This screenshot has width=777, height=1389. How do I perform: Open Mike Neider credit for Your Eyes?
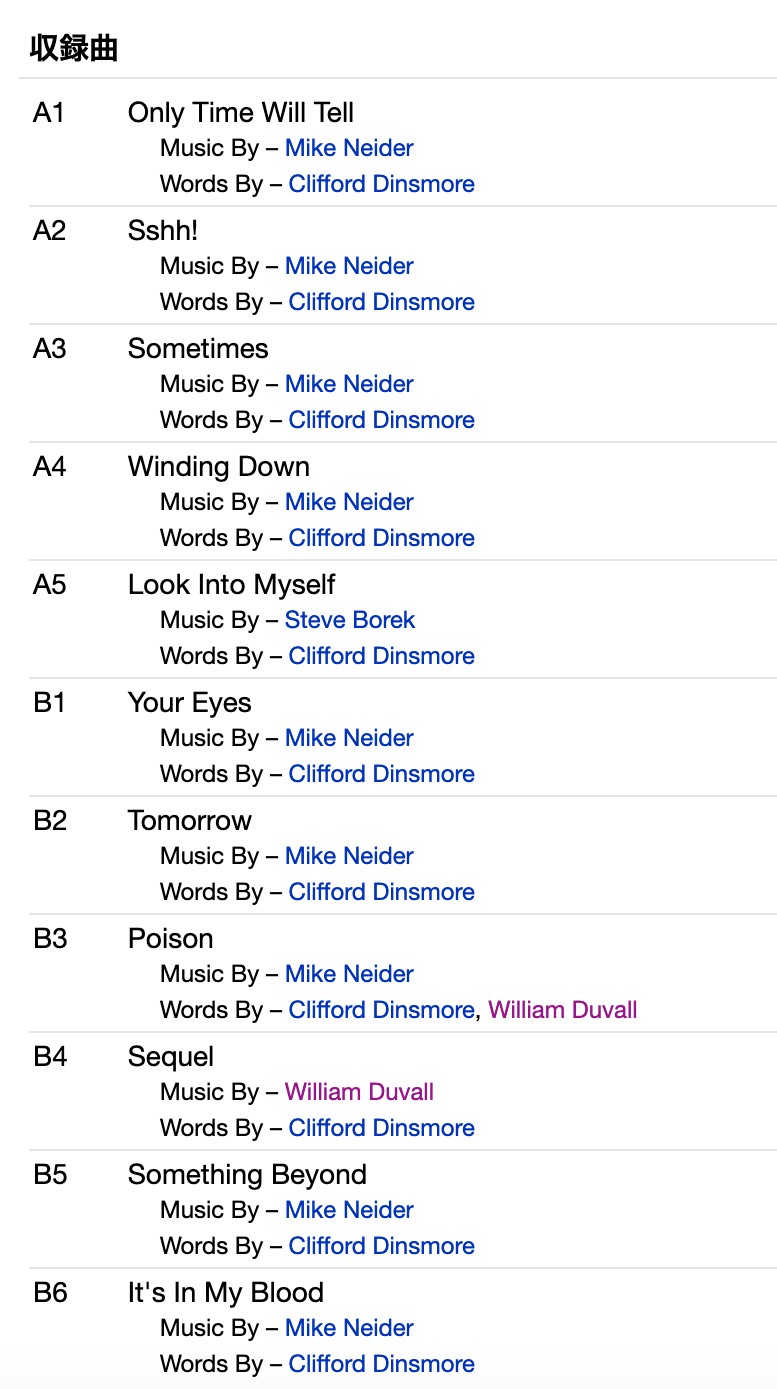coord(349,738)
